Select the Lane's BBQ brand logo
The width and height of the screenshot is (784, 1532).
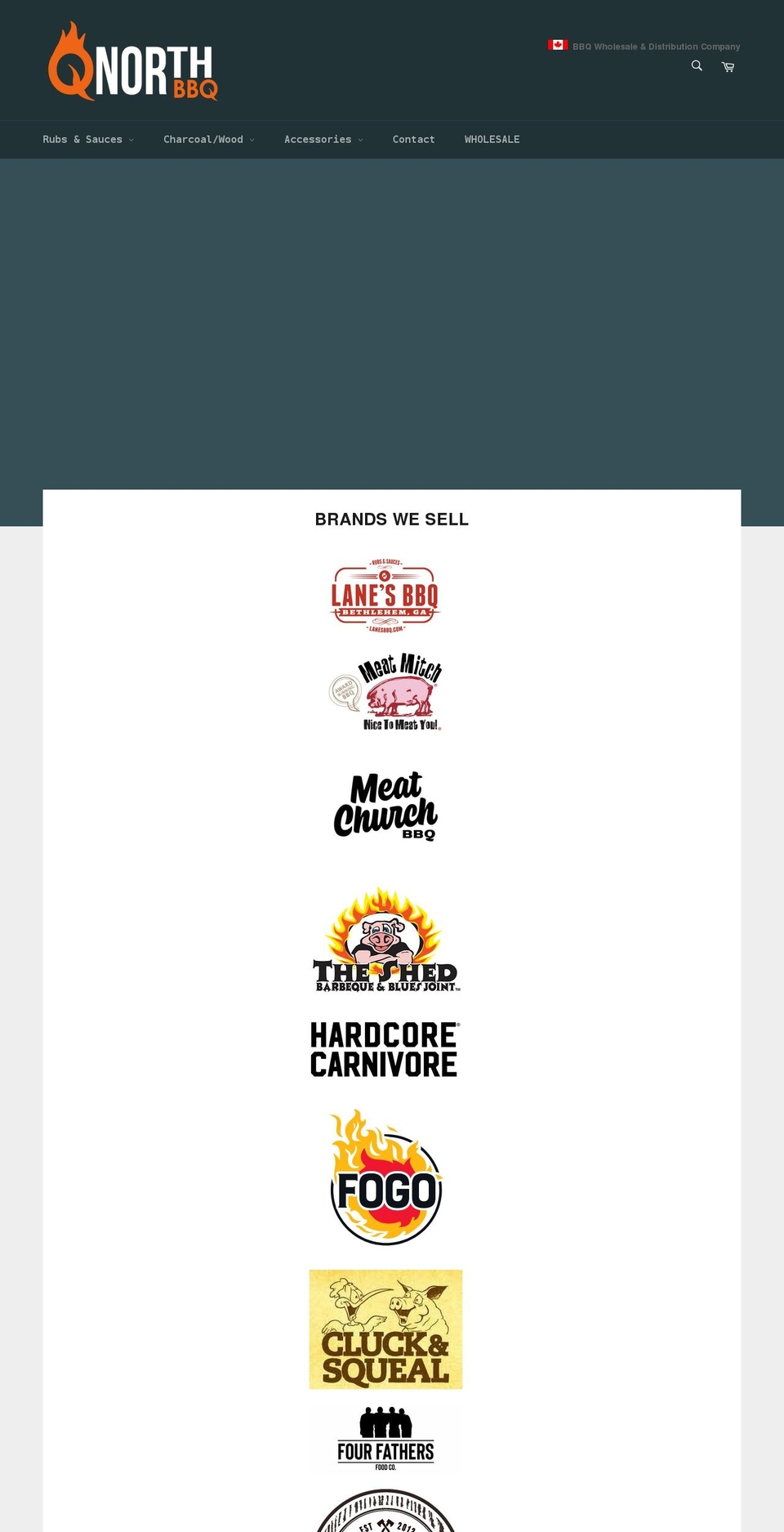coord(385,594)
